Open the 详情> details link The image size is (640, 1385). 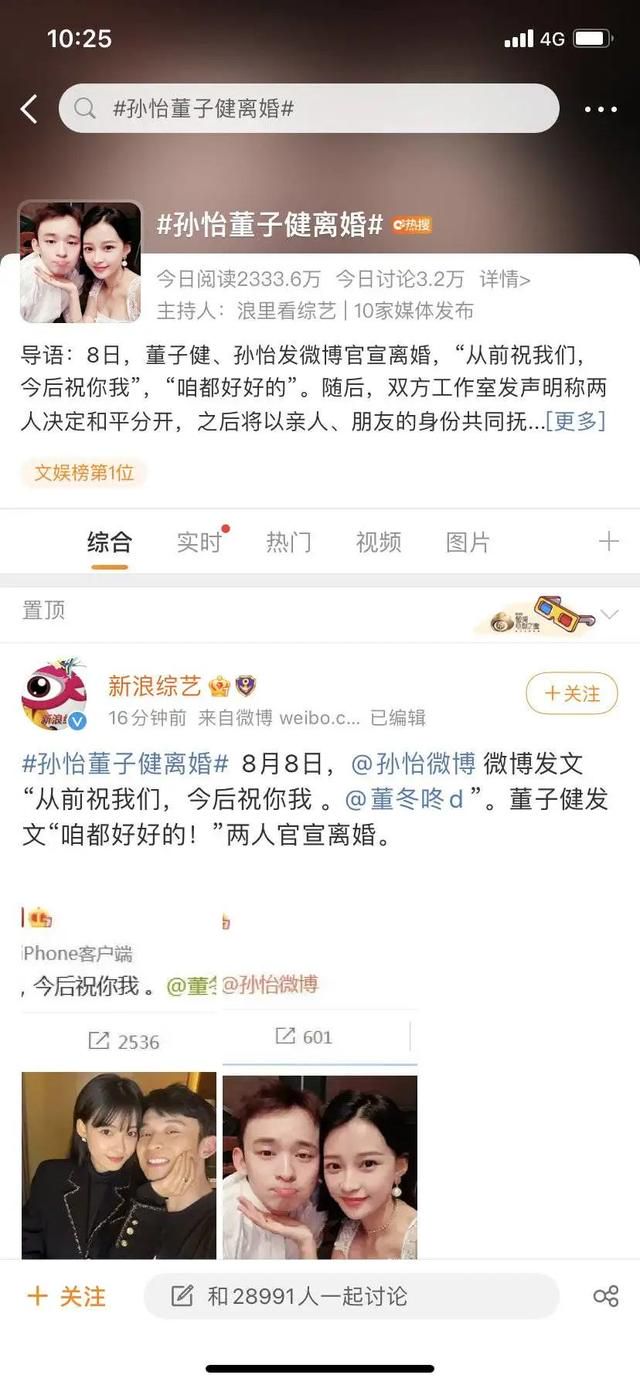click(x=505, y=279)
